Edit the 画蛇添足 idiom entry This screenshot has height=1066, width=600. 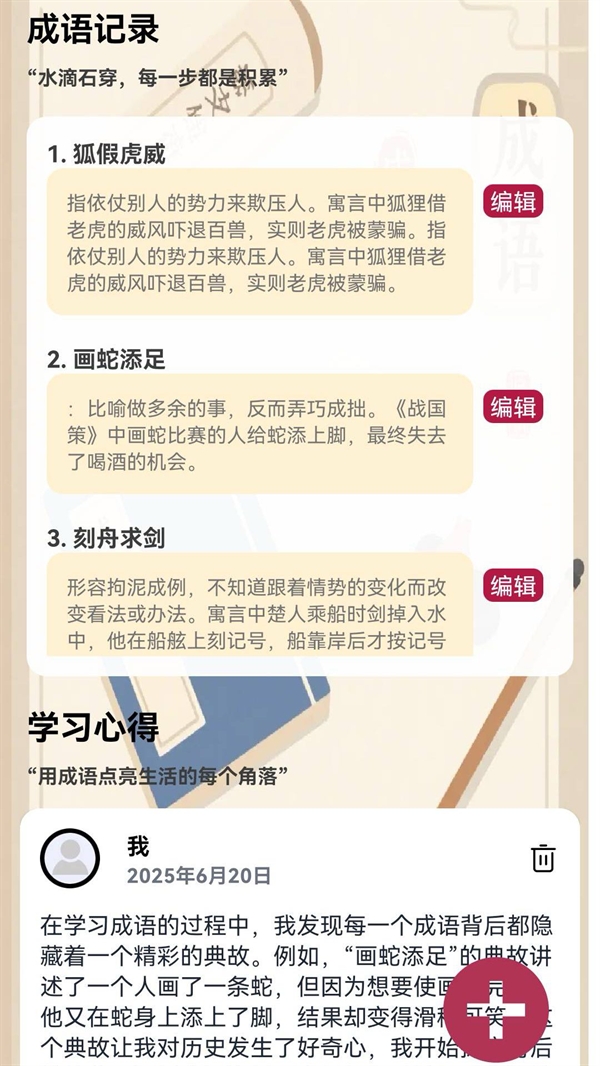pyautogui.click(x=513, y=407)
